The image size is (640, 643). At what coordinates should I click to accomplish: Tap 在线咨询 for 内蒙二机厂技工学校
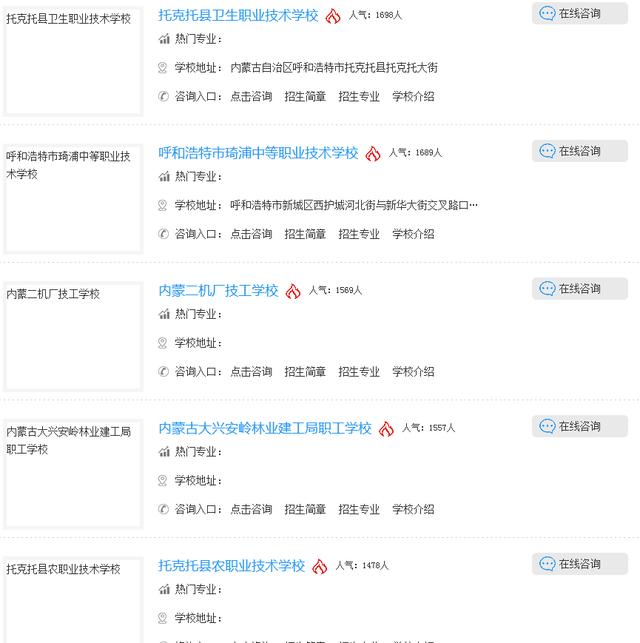click(x=579, y=289)
